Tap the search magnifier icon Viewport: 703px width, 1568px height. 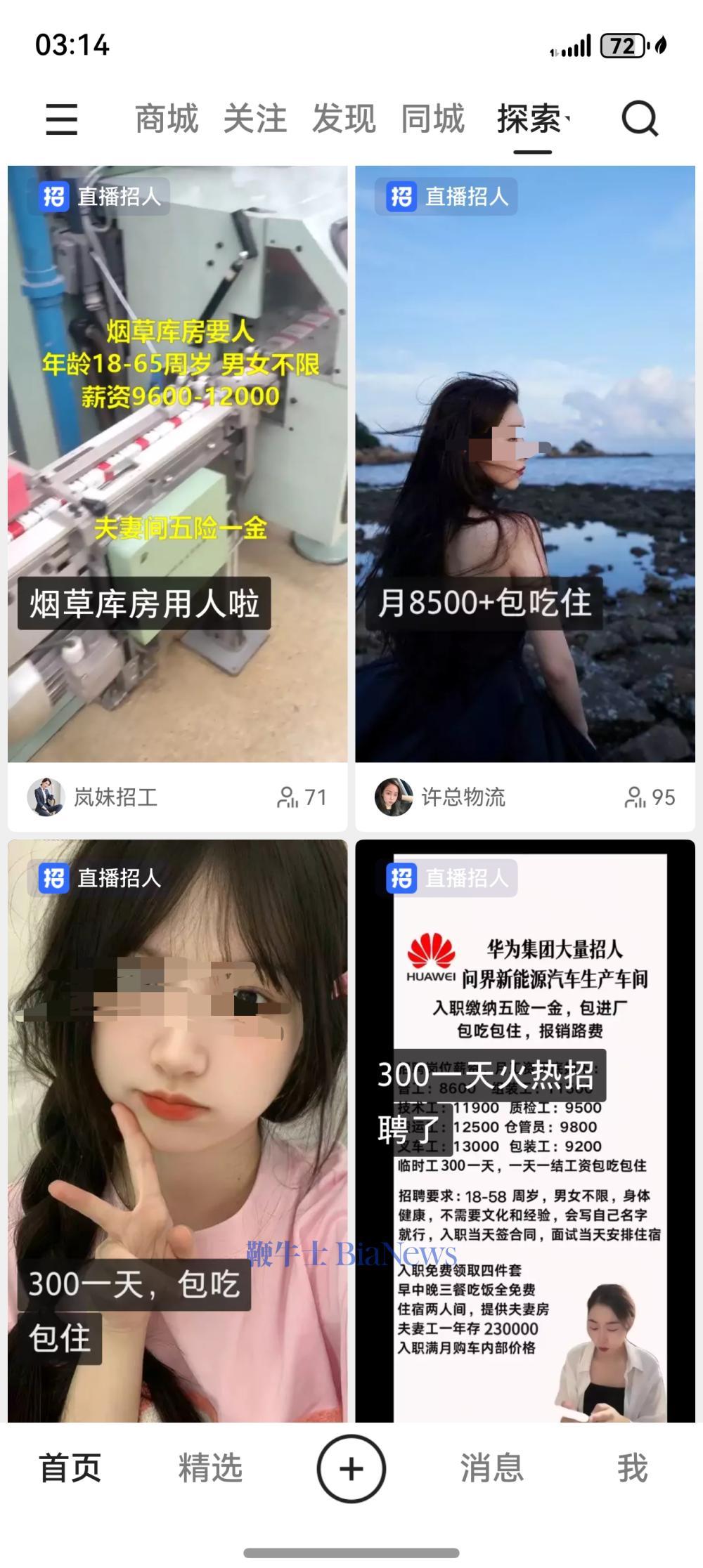[639, 119]
